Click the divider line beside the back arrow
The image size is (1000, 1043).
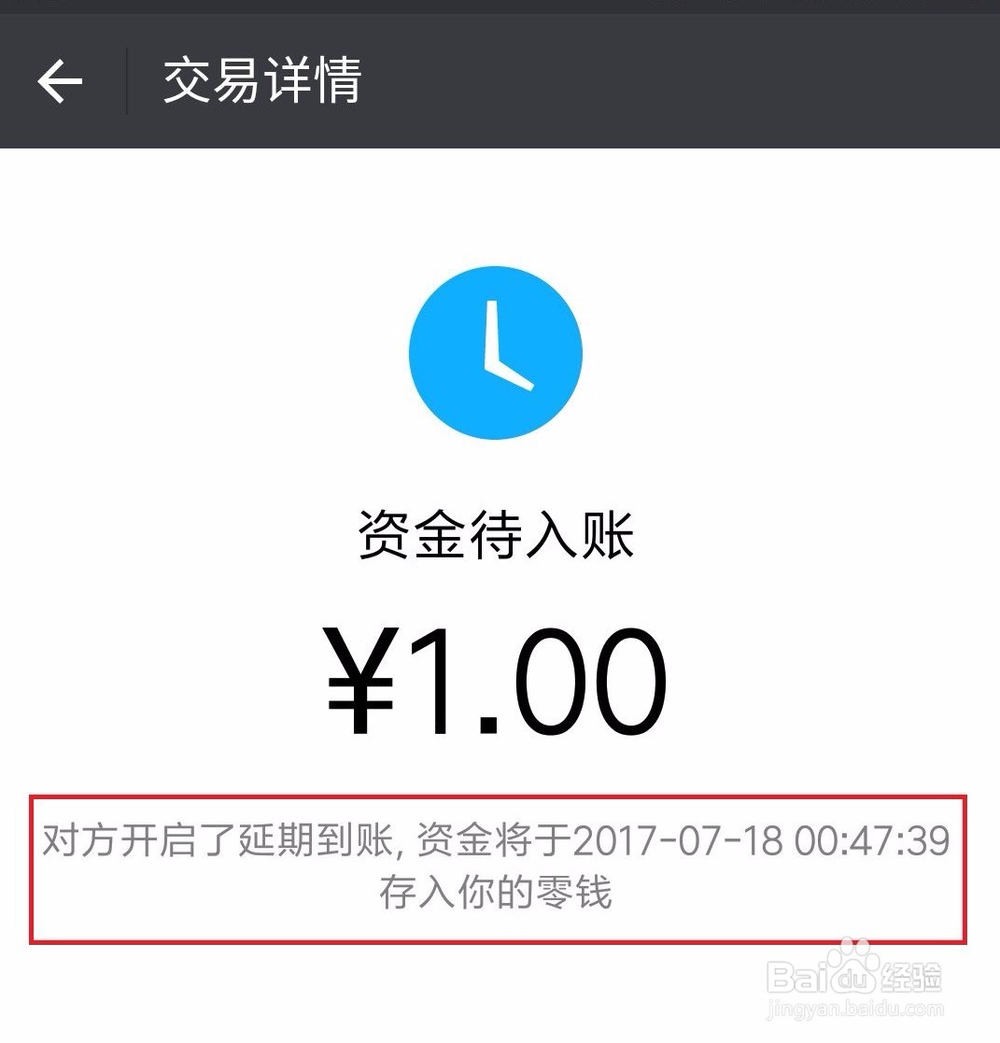tap(127, 82)
